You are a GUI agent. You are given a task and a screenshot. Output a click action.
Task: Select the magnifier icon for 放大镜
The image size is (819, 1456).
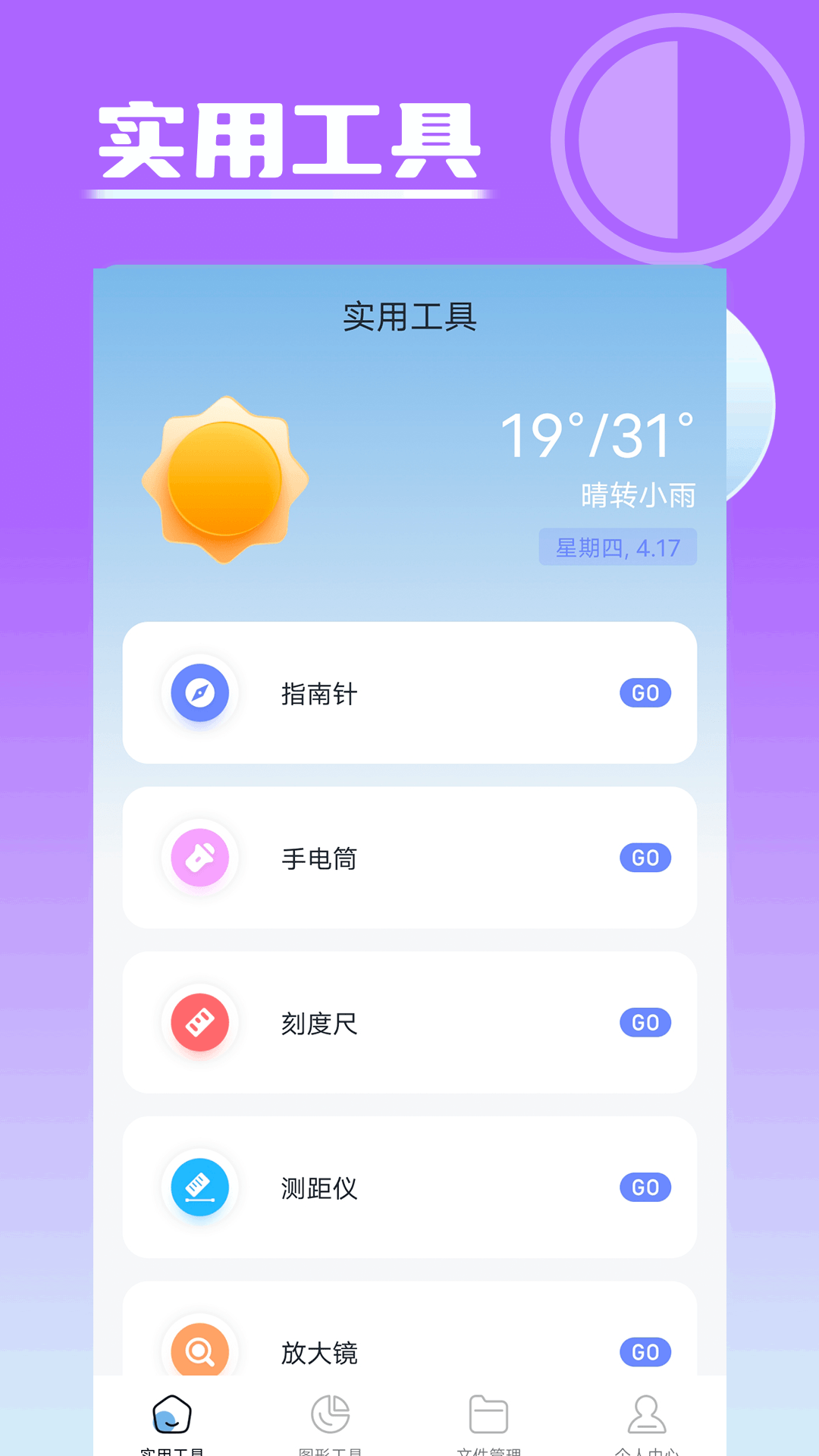199,1352
